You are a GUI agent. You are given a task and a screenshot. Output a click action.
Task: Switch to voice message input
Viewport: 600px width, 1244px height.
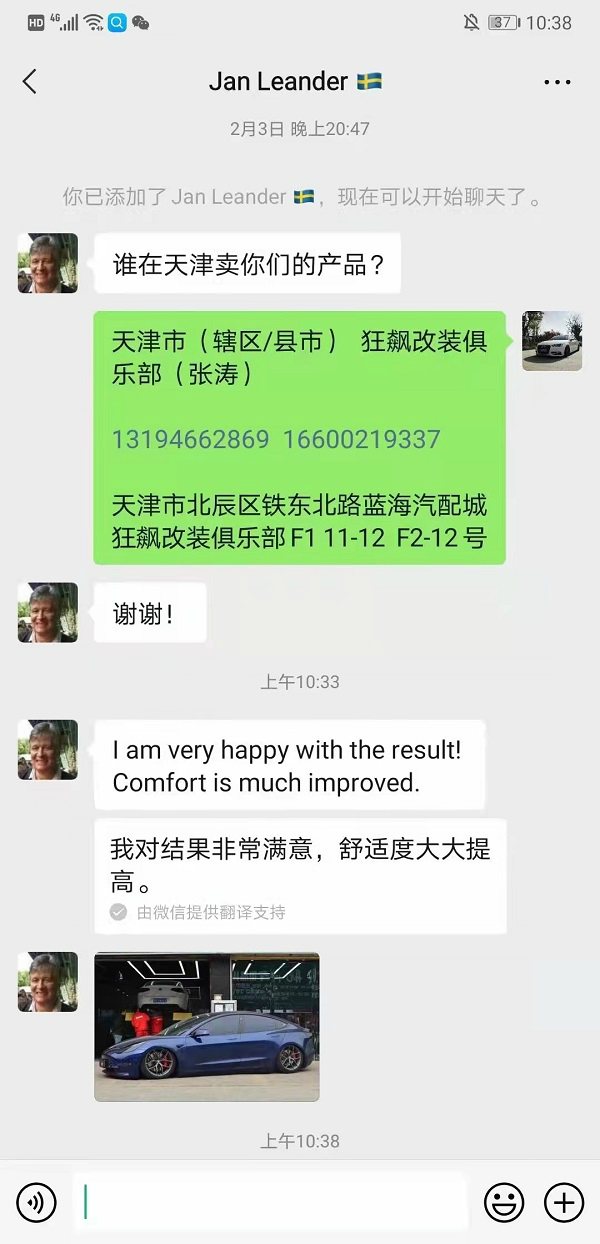[36, 1201]
